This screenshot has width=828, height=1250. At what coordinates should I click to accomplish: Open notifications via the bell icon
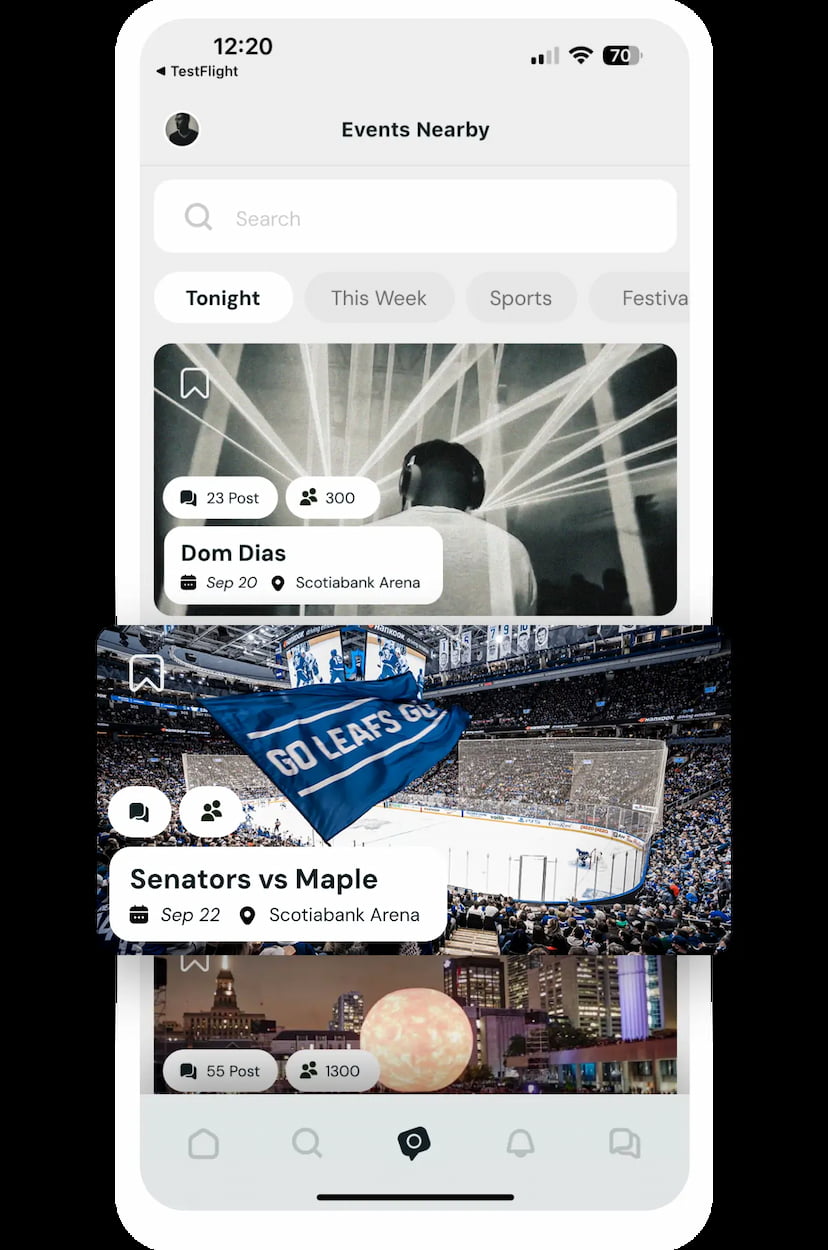522,1143
